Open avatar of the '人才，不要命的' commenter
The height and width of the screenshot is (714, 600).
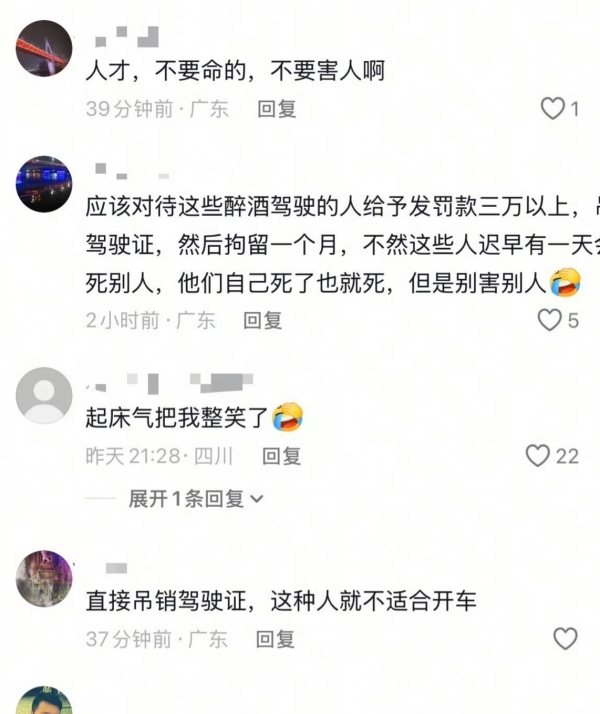pyautogui.click(x=44, y=47)
